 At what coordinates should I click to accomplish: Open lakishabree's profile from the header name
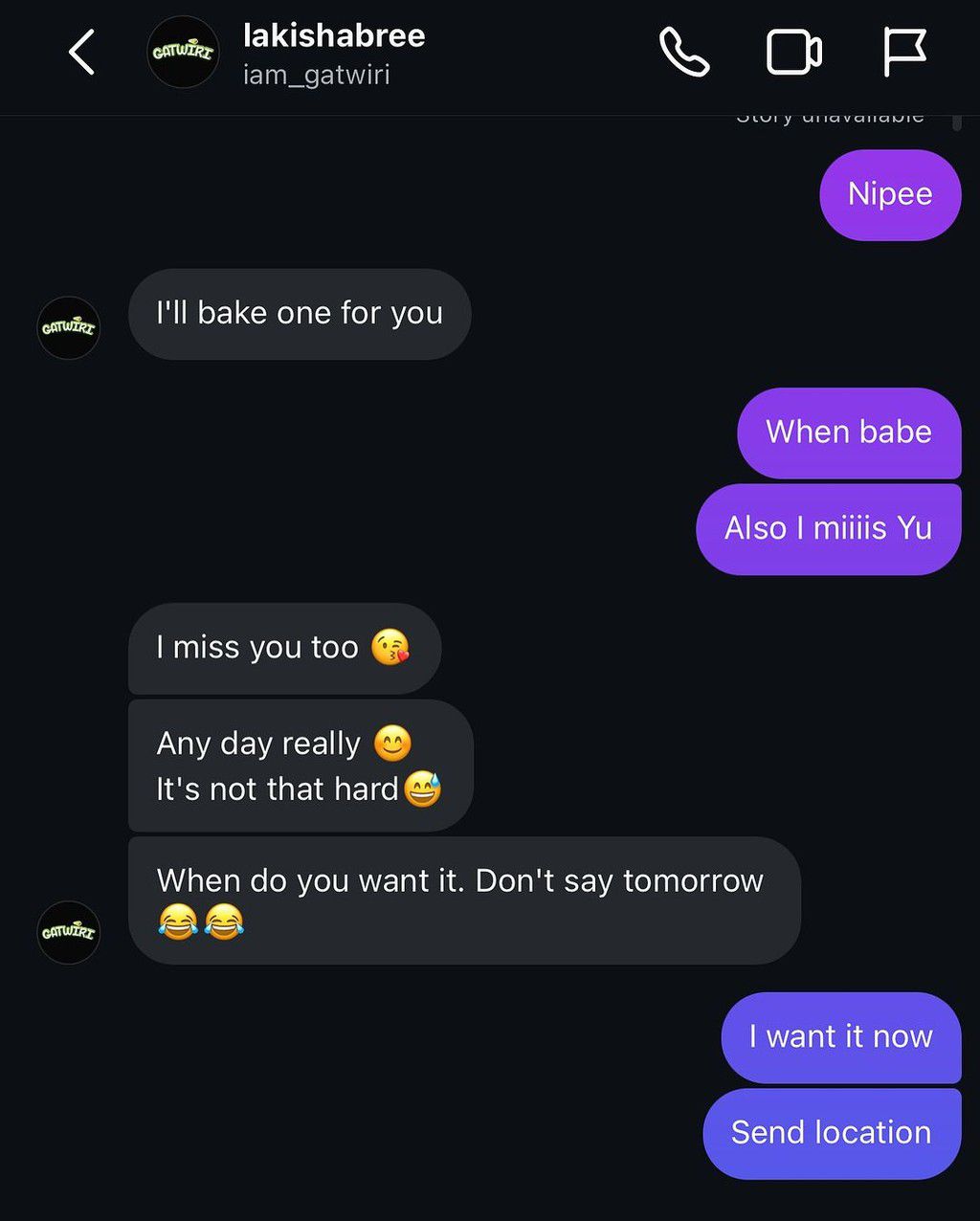(x=333, y=36)
